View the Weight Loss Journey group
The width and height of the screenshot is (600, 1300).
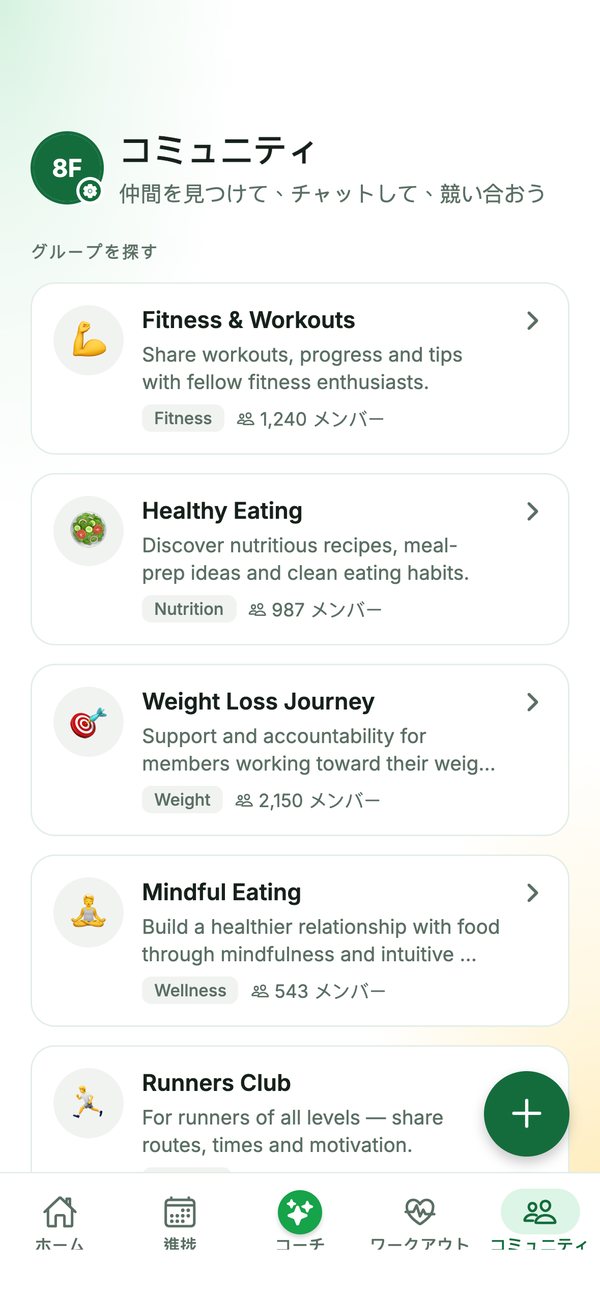(x=300, y=750)
